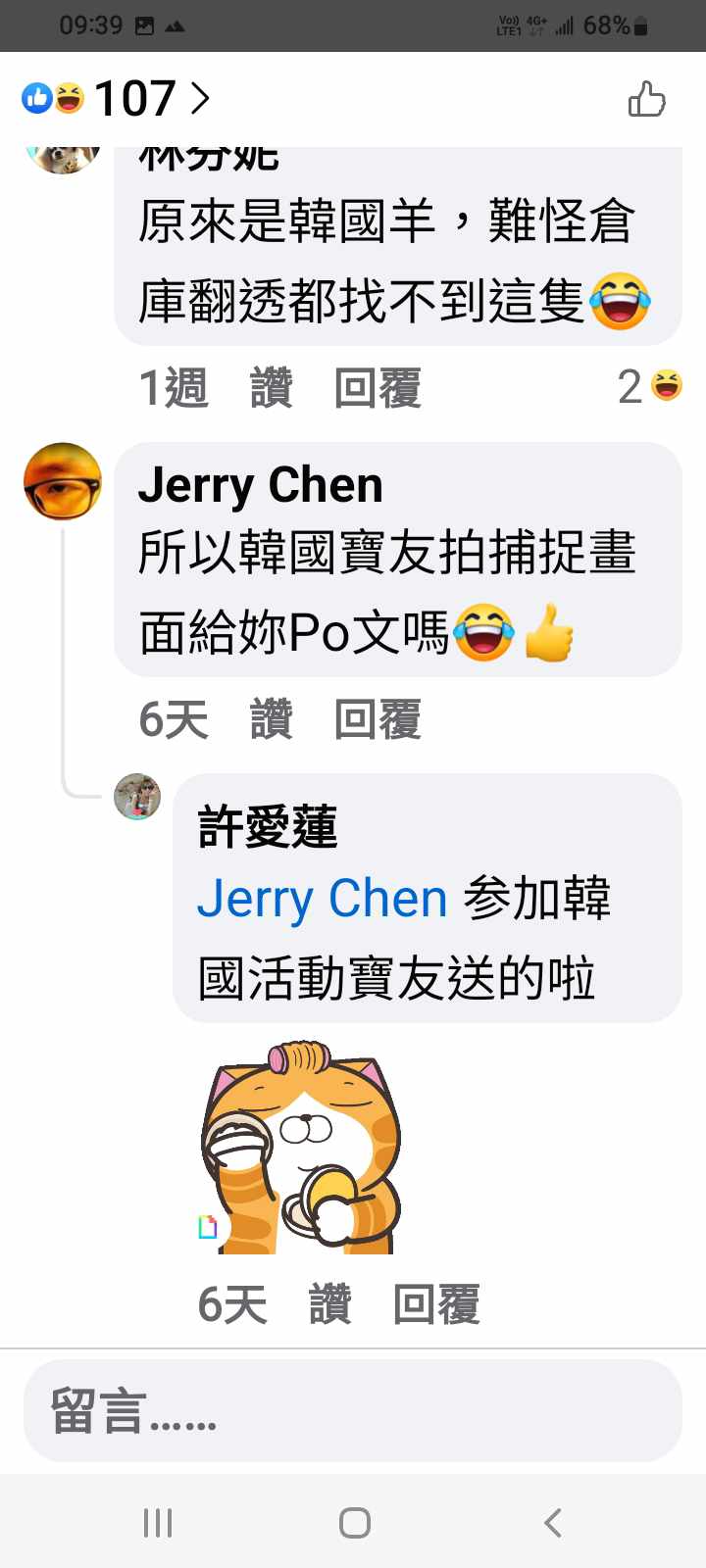Image resolution: width=706 pixels, height=1568 pixels.
Task: Tap the blue Jerry Chen mention in the reply
Action: pos(322,898)
